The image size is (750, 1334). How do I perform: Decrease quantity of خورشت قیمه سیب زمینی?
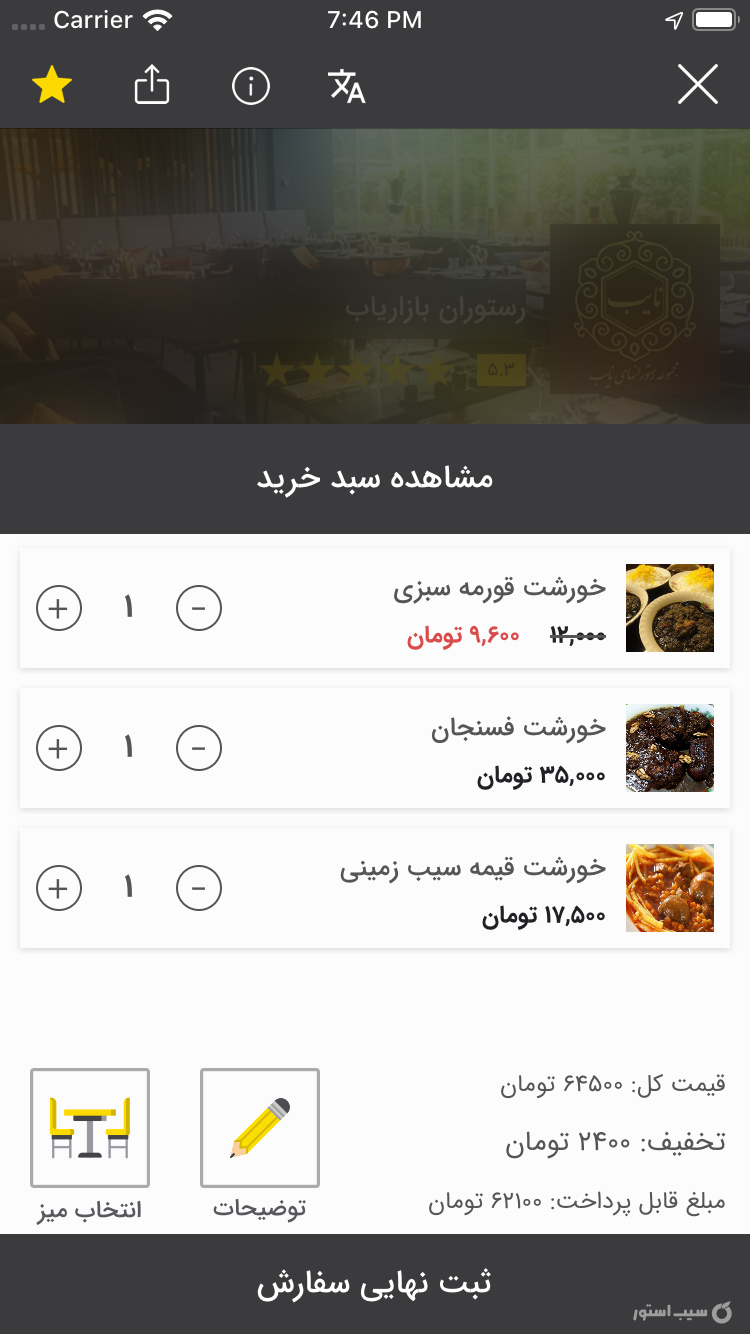click(199, 888)
